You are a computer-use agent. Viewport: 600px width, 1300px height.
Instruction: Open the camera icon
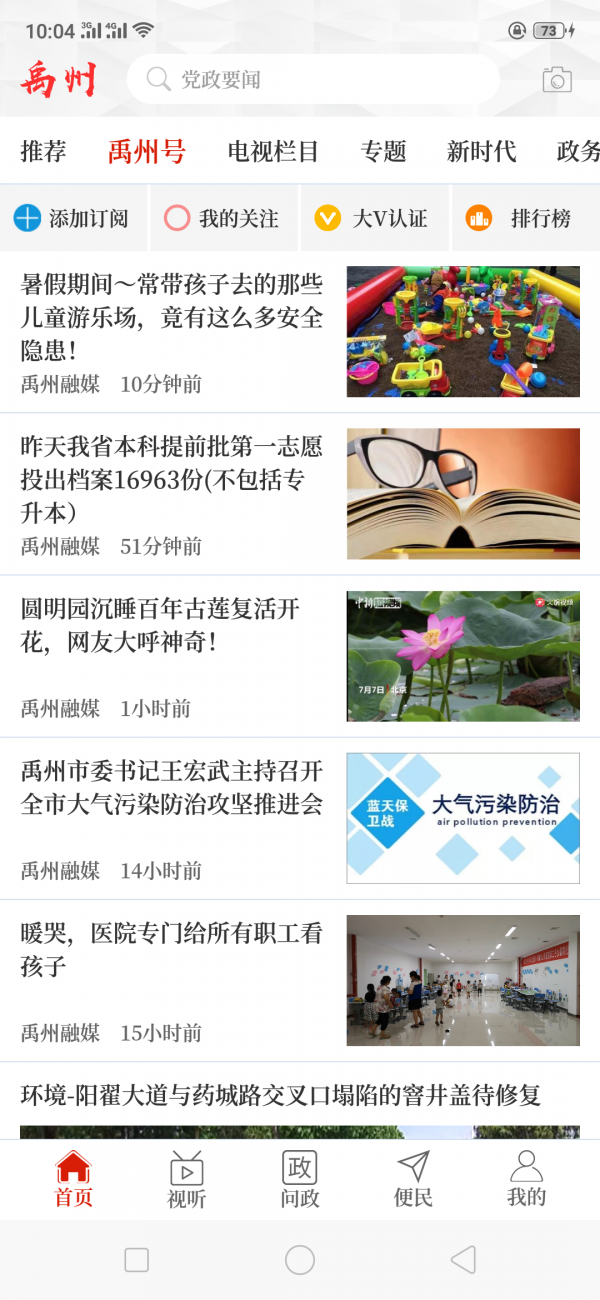click(x=557, y=80)
